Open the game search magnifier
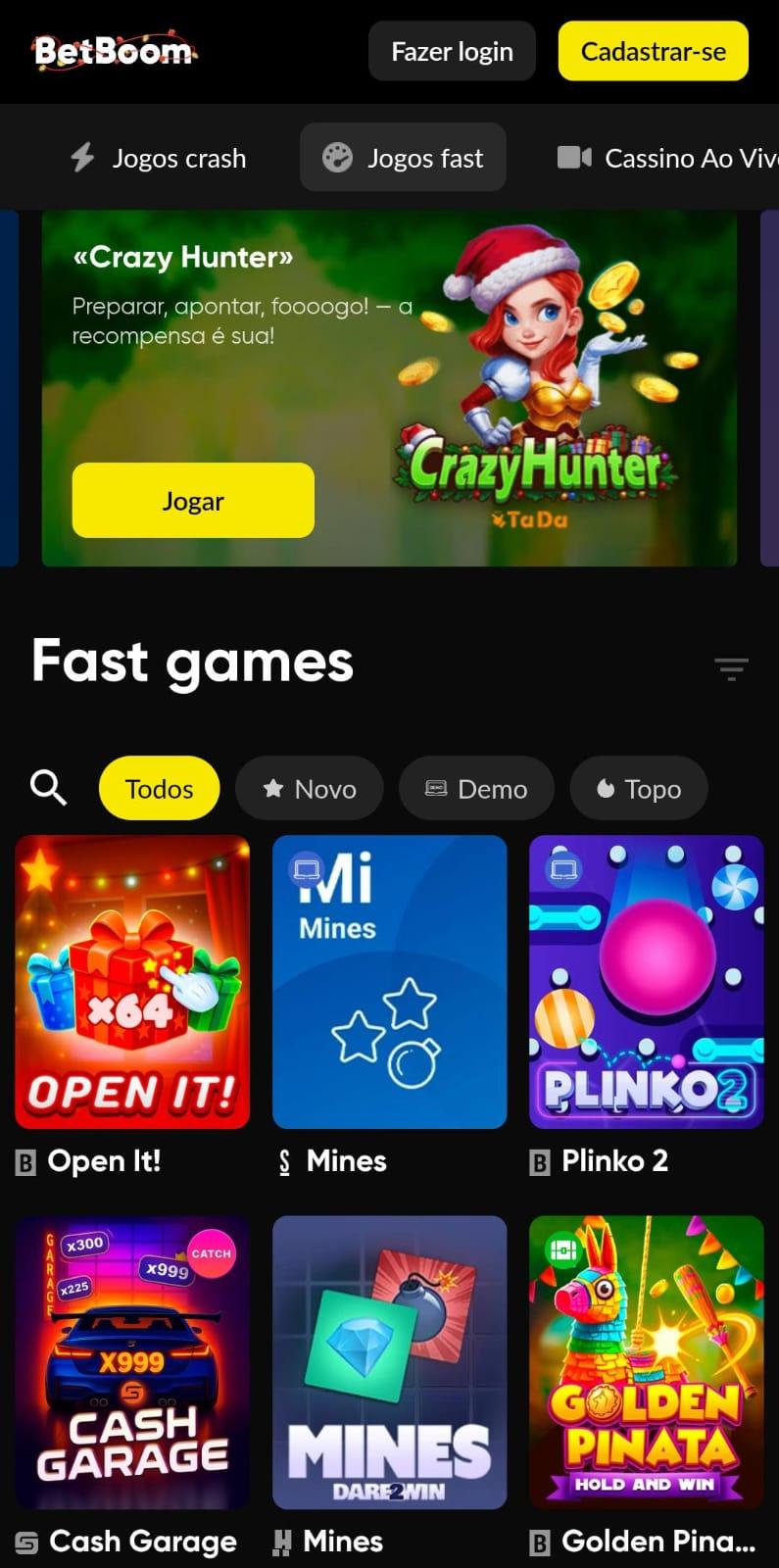779x1568 pixels. click(48, 788)
